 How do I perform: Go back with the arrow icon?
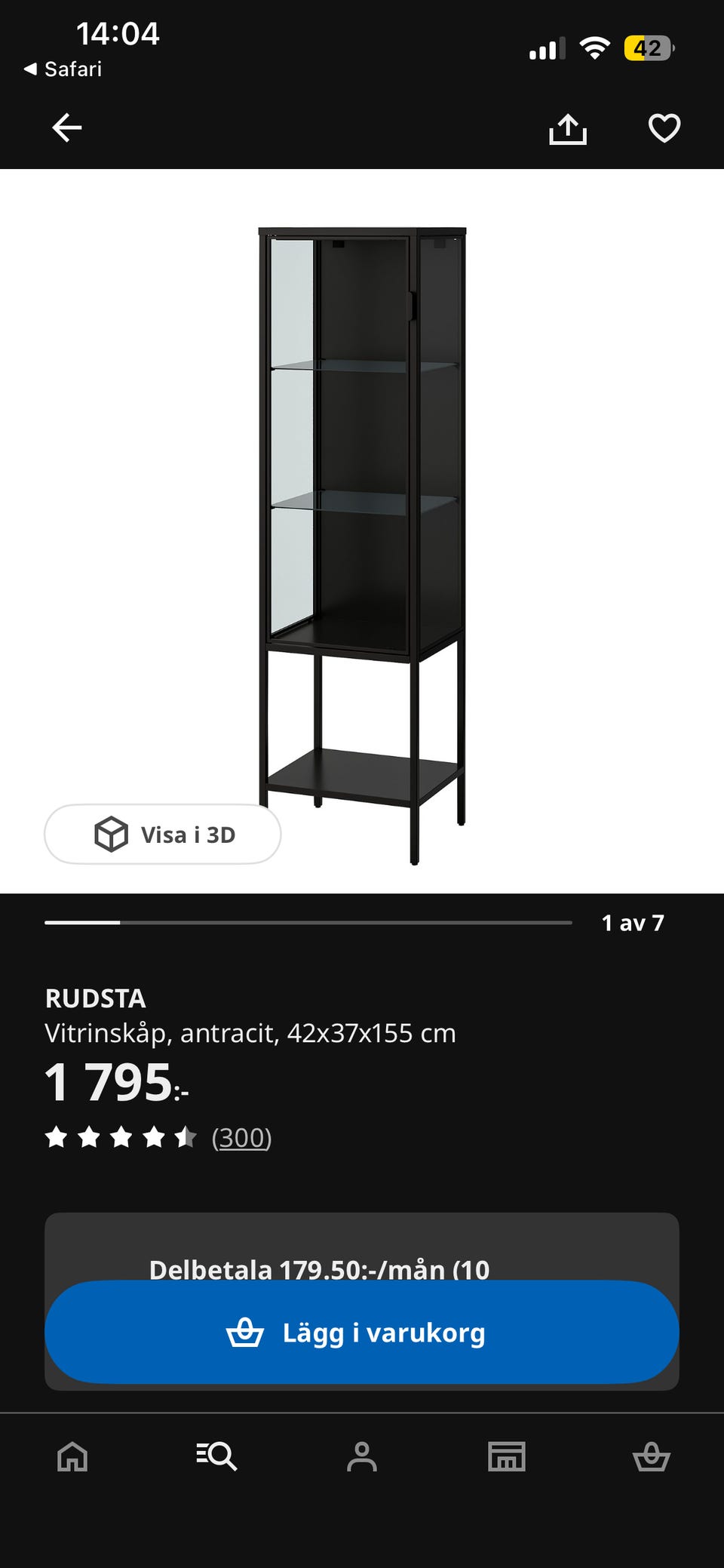(x=66, y=128)
